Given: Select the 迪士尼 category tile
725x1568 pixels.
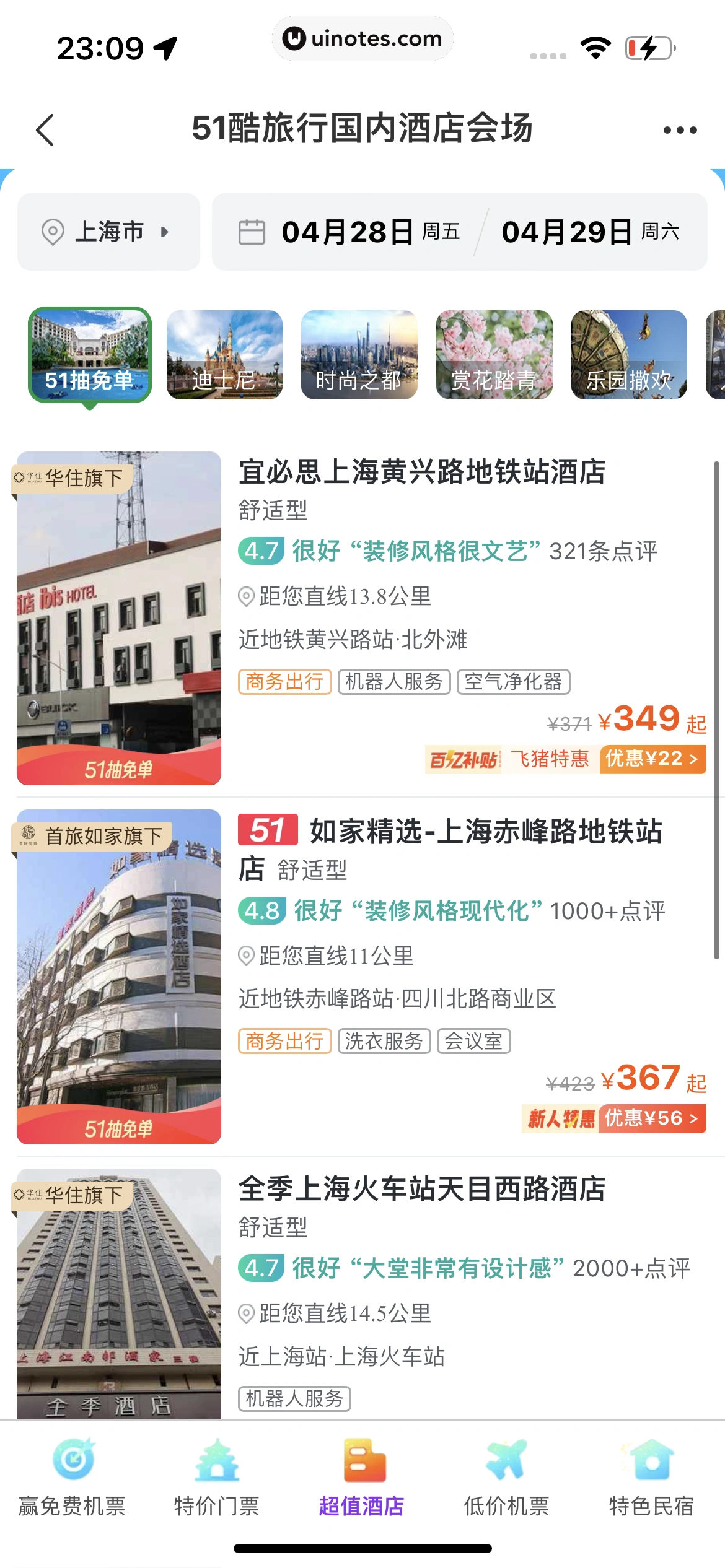Looking at the screenshot, I should tap(224, 355).
